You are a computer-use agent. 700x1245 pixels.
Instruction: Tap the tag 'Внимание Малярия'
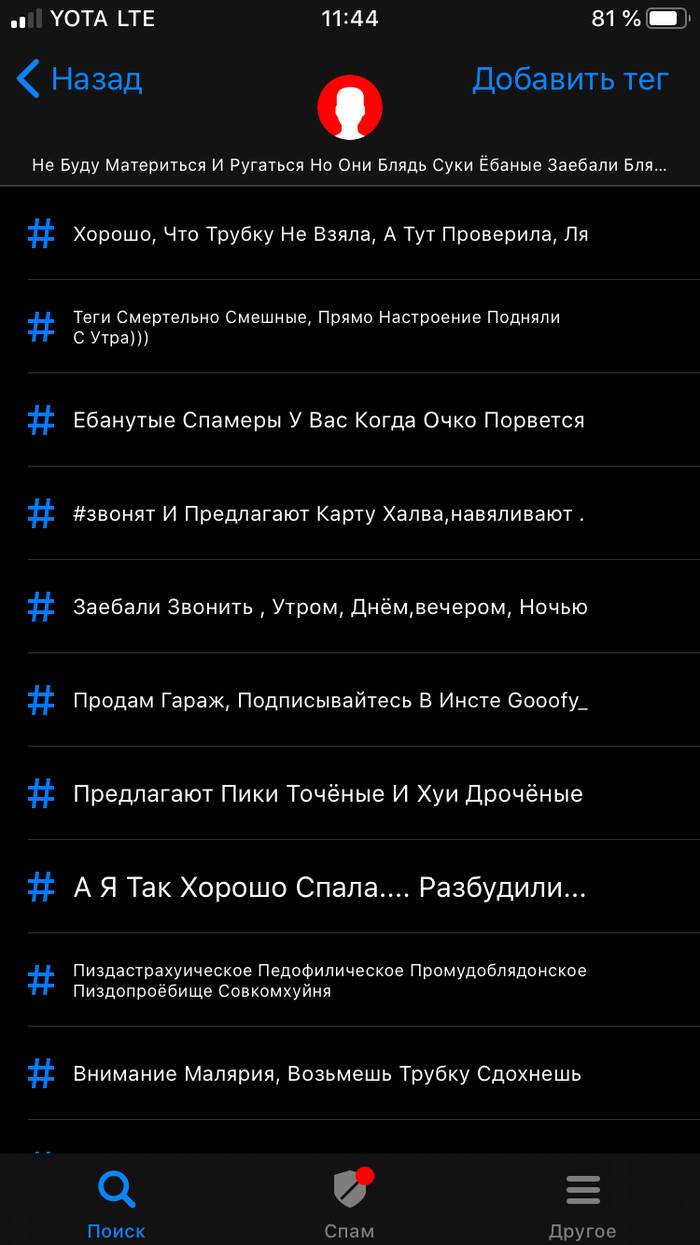click(x=327, y=1074)
